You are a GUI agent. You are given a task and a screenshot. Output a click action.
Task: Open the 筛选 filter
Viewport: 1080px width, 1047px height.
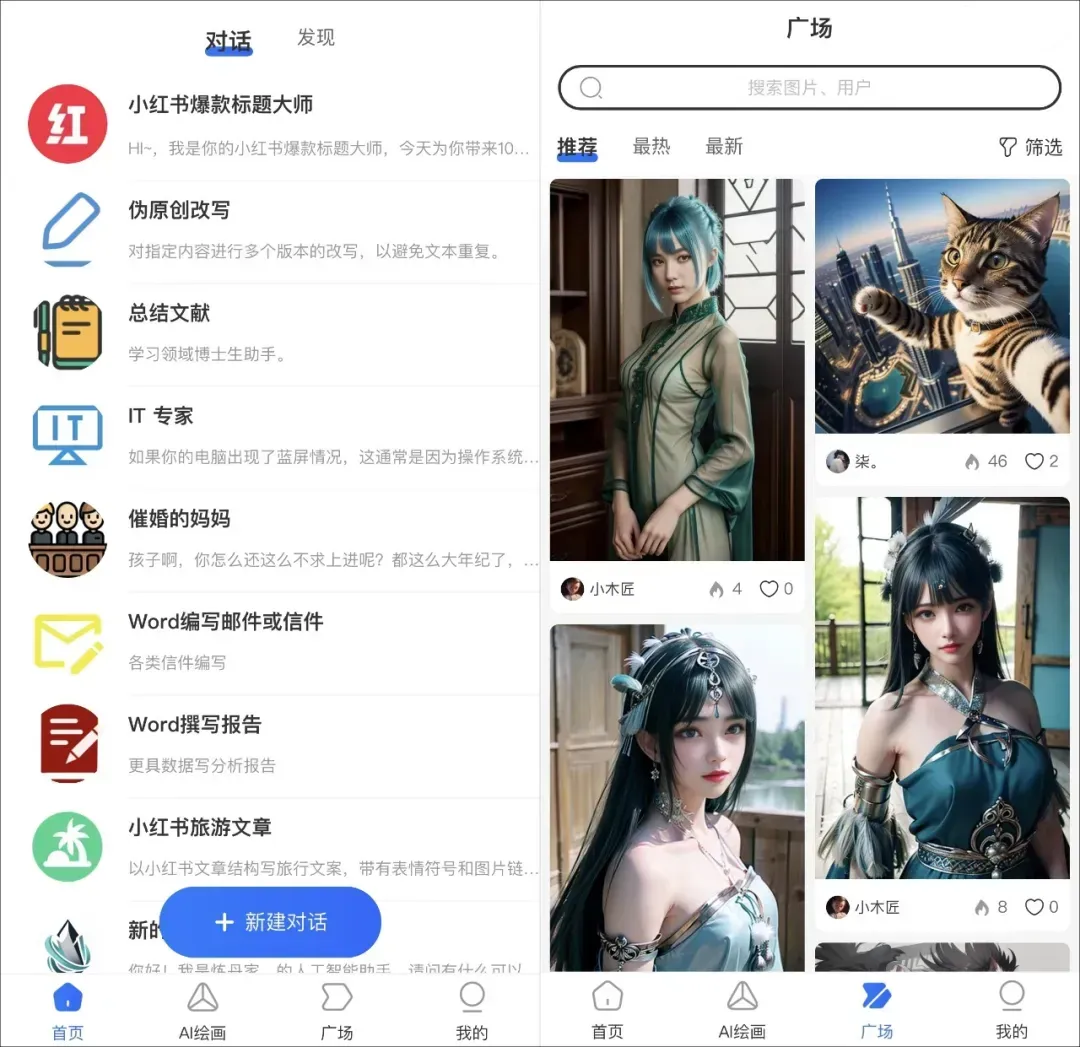point(1031,148)
